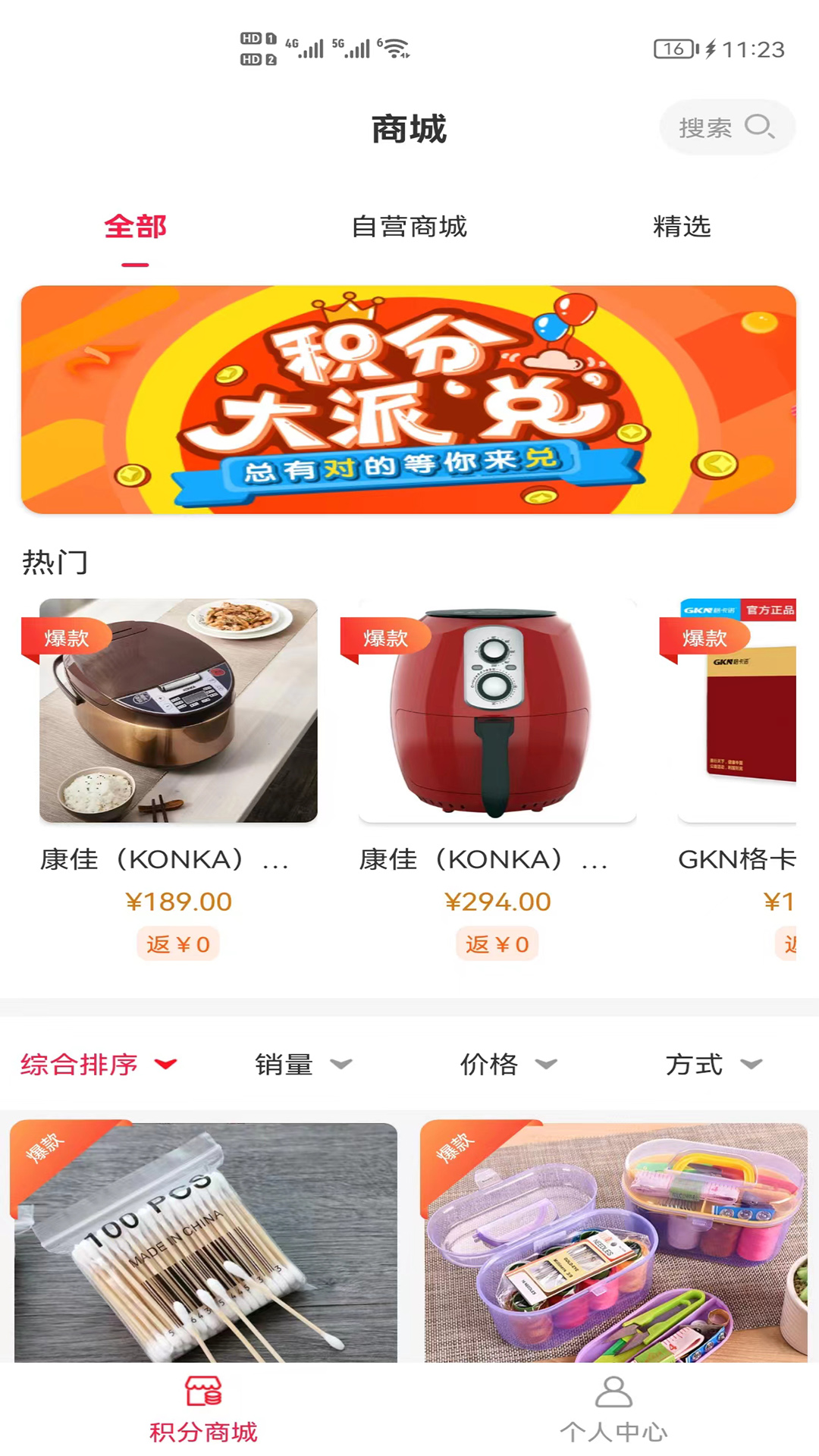
Task: Open the cotton swabs product tile
Action: point(205,1244)
